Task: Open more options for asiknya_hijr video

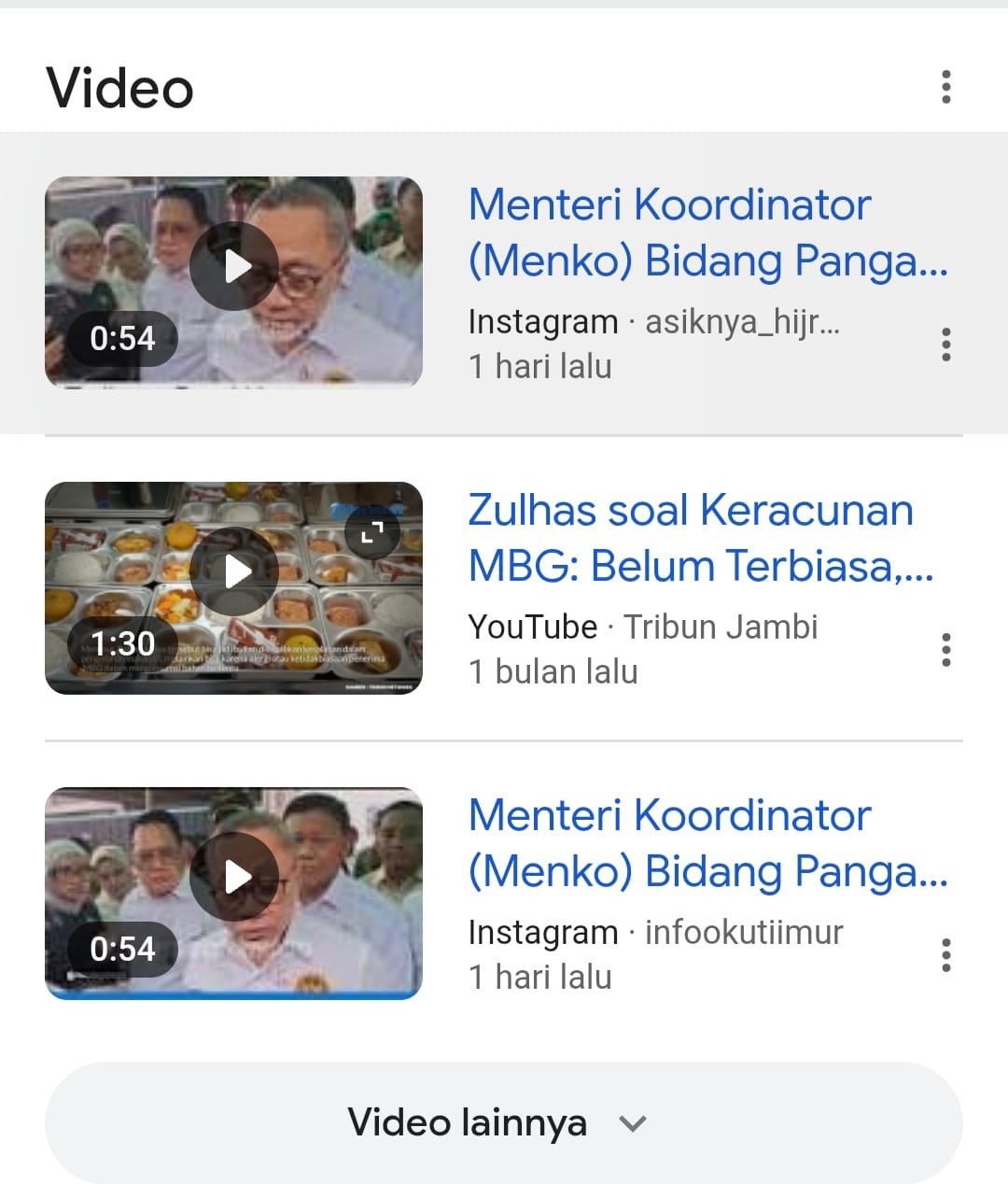Action: (x=945, y=345)
